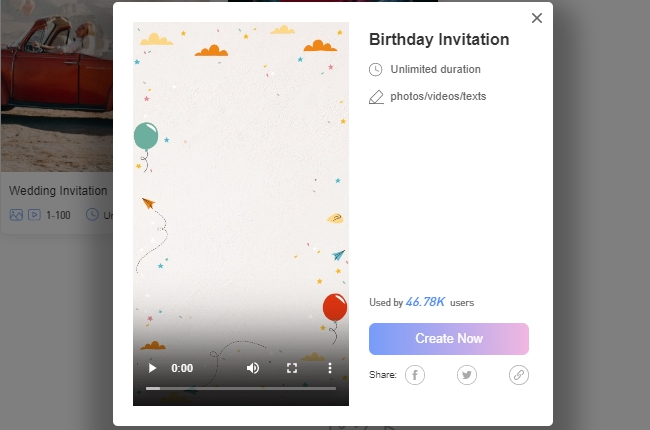Image resolution: width=650 pixels, height=430 pixels.
Task: Tap the Create Now button
Action: 448,339
